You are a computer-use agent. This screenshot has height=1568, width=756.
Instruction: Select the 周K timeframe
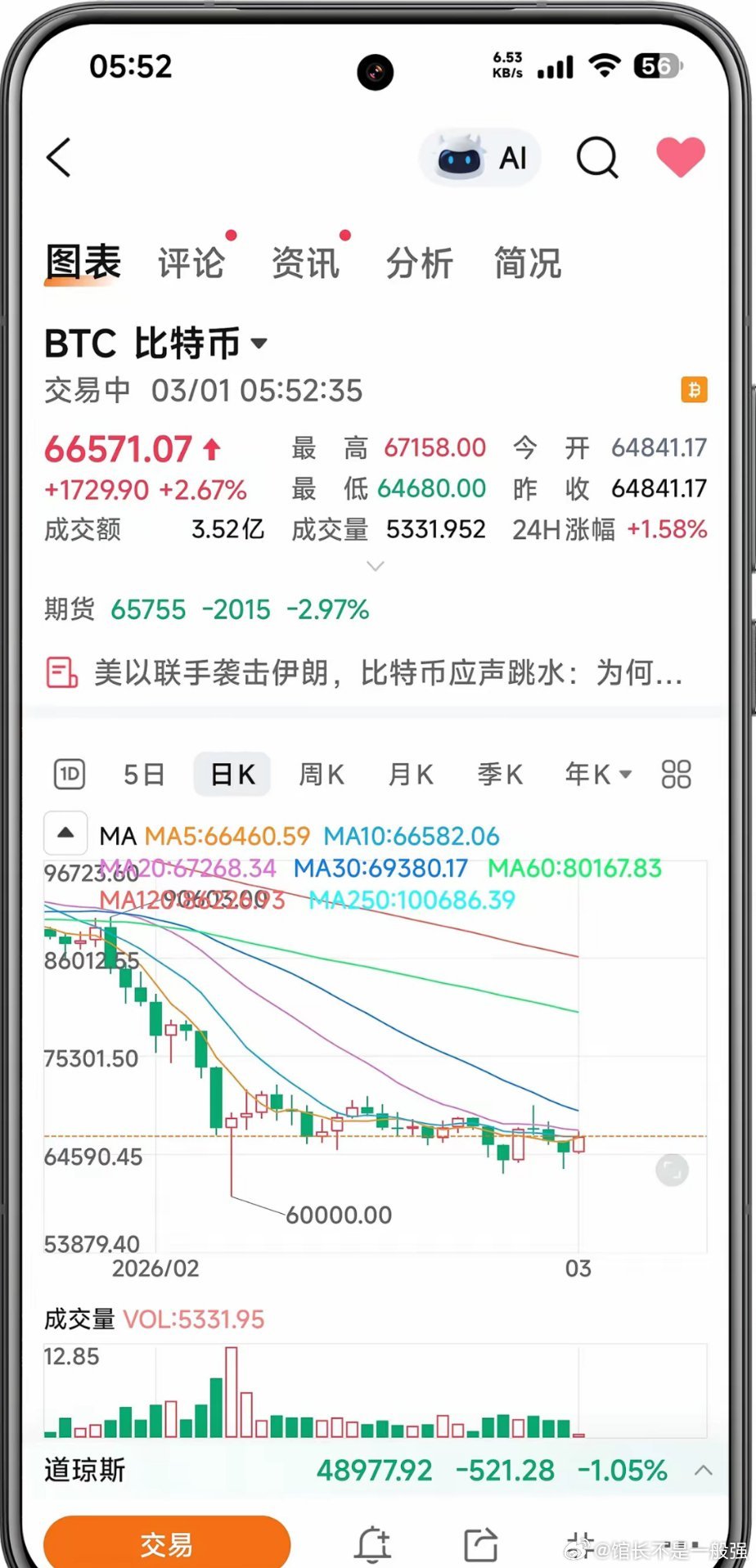click(321, 774)
